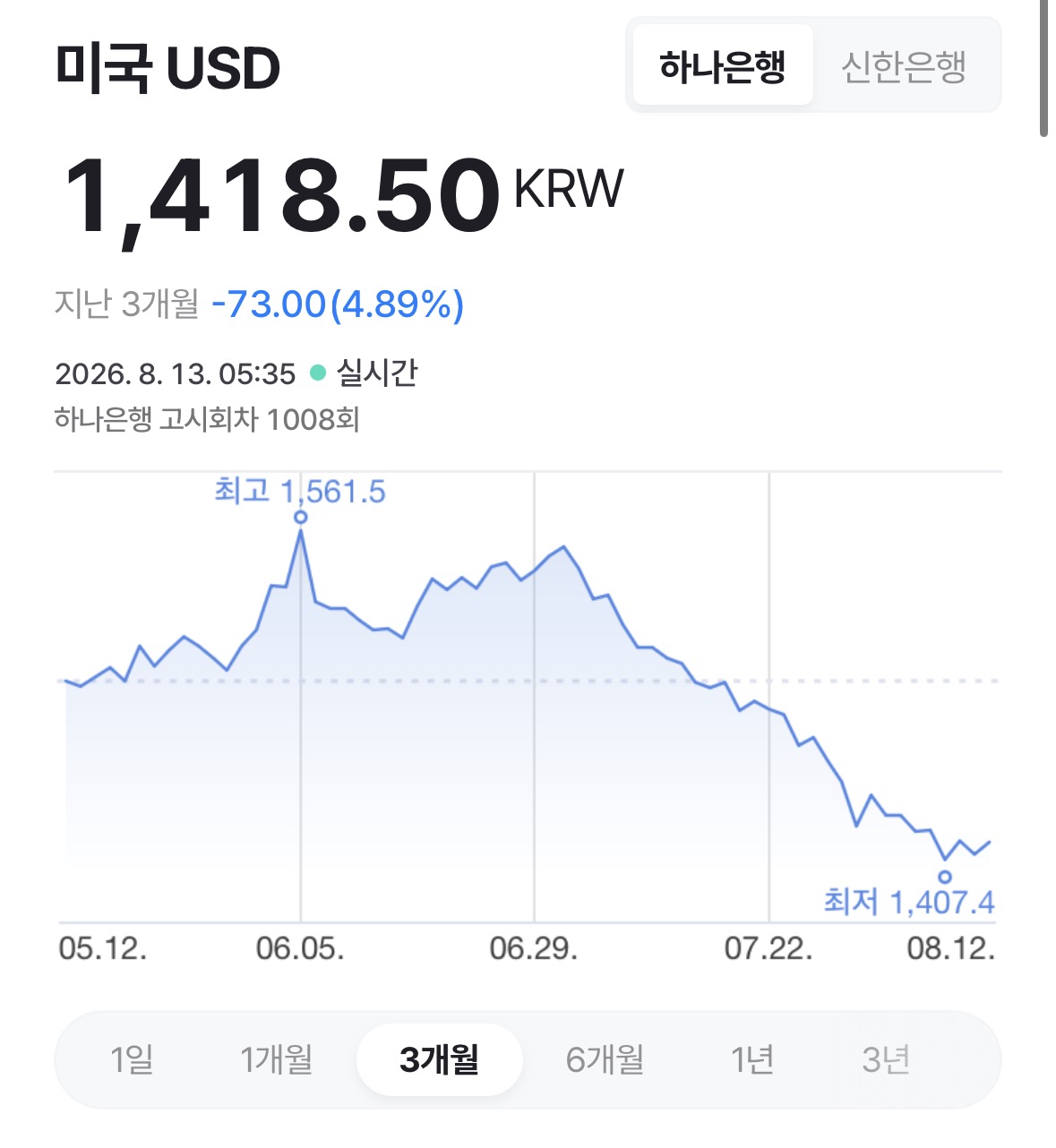Screen dimensions: 1056x1148
Task: Switch chart to 1개월 range
Action: pos(276,1059)
